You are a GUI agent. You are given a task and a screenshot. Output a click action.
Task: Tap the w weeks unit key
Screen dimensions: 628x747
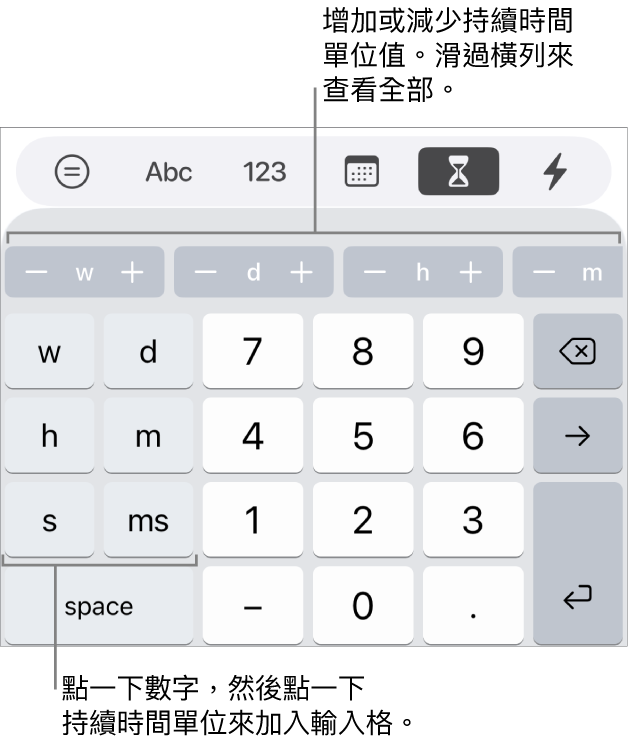coord(49,351)
